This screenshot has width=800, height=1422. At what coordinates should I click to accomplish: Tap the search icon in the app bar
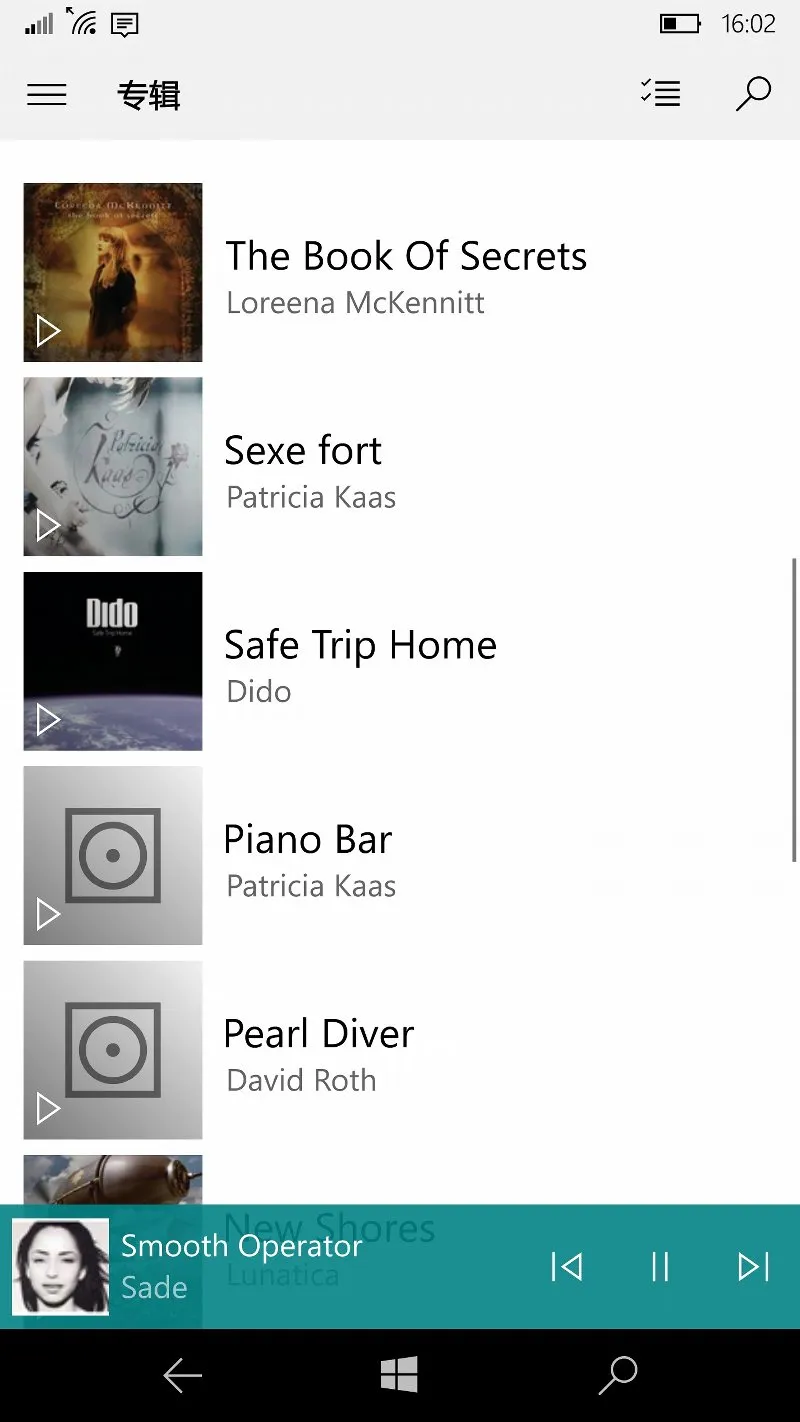point(753,94)
